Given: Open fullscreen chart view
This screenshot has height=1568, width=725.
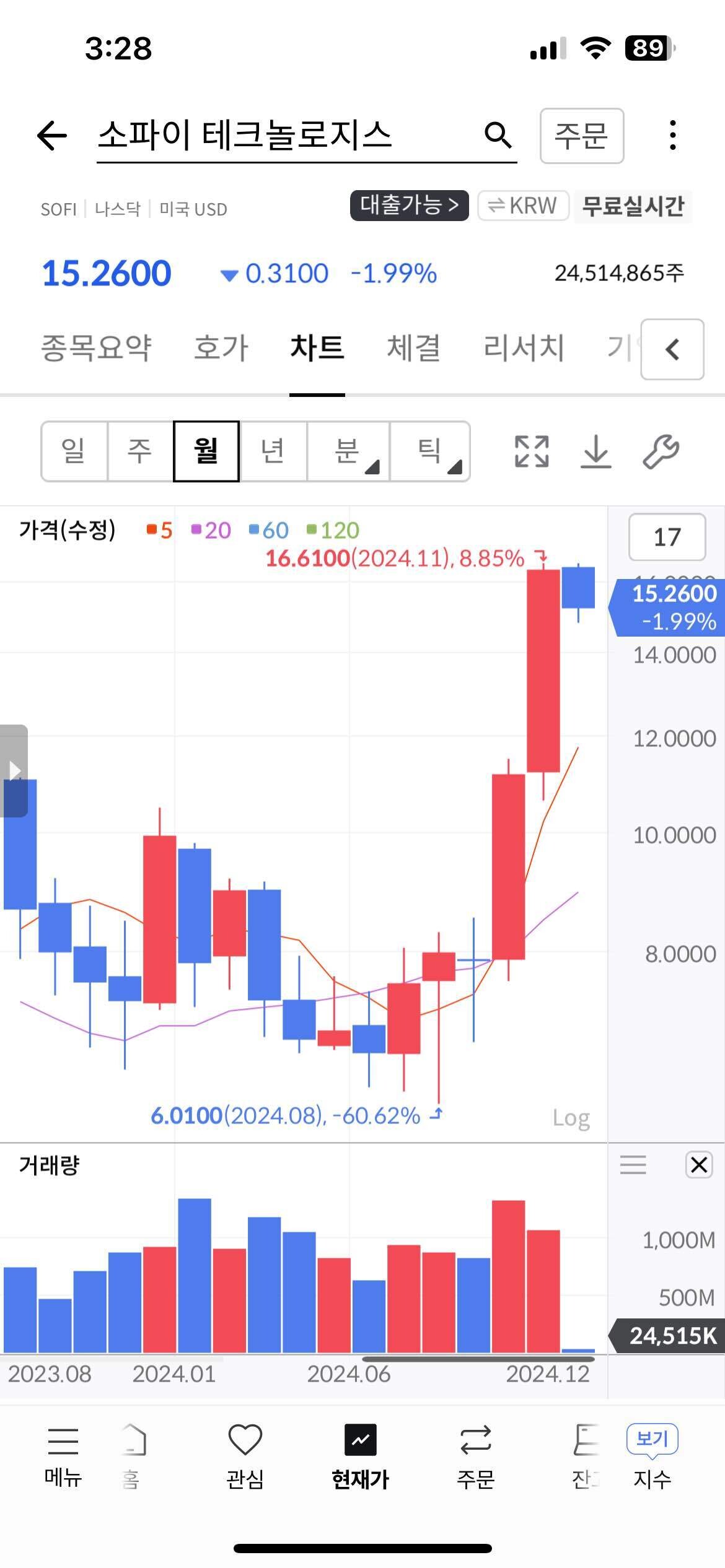Looking at the screenshot, I should (532, 452).
